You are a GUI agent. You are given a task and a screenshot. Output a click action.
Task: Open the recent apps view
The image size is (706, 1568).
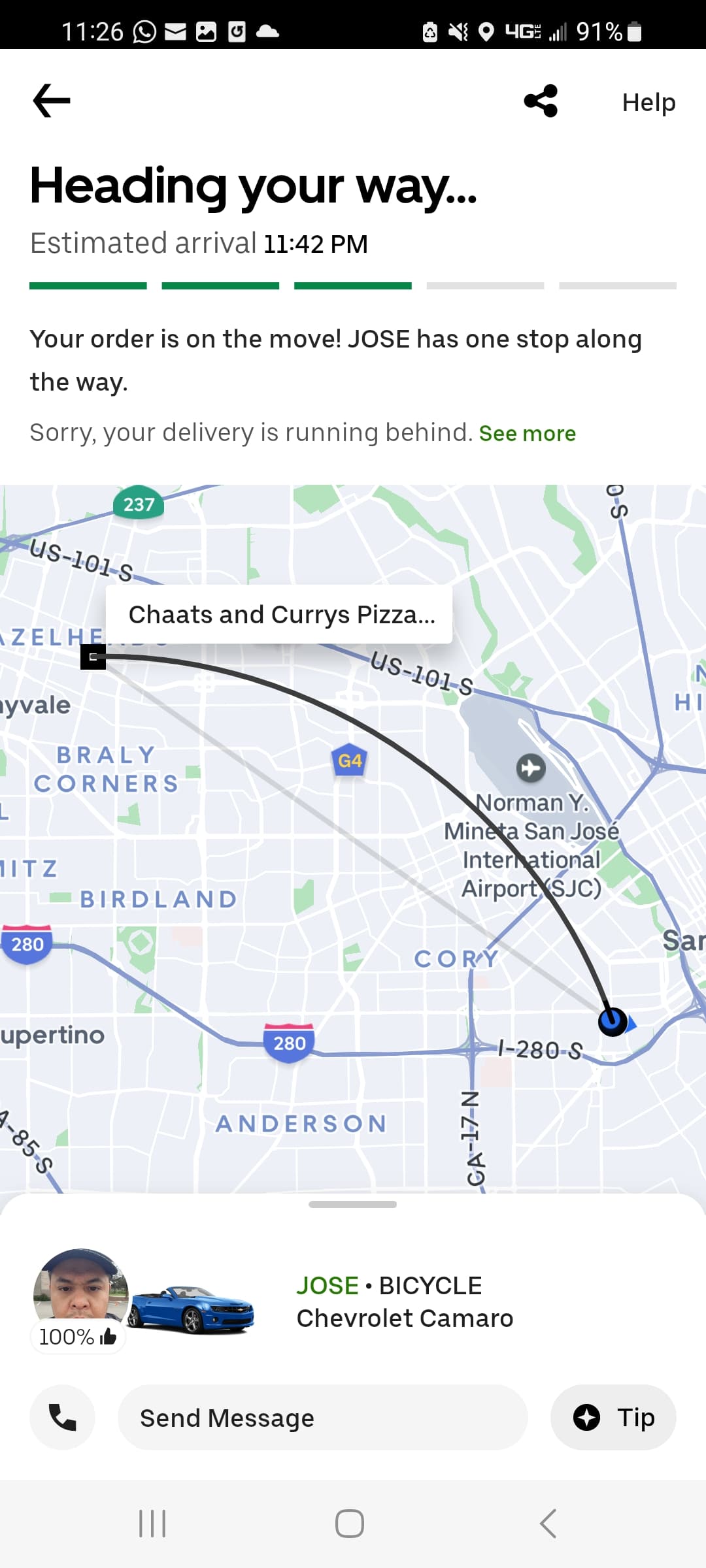point(152,1524)
